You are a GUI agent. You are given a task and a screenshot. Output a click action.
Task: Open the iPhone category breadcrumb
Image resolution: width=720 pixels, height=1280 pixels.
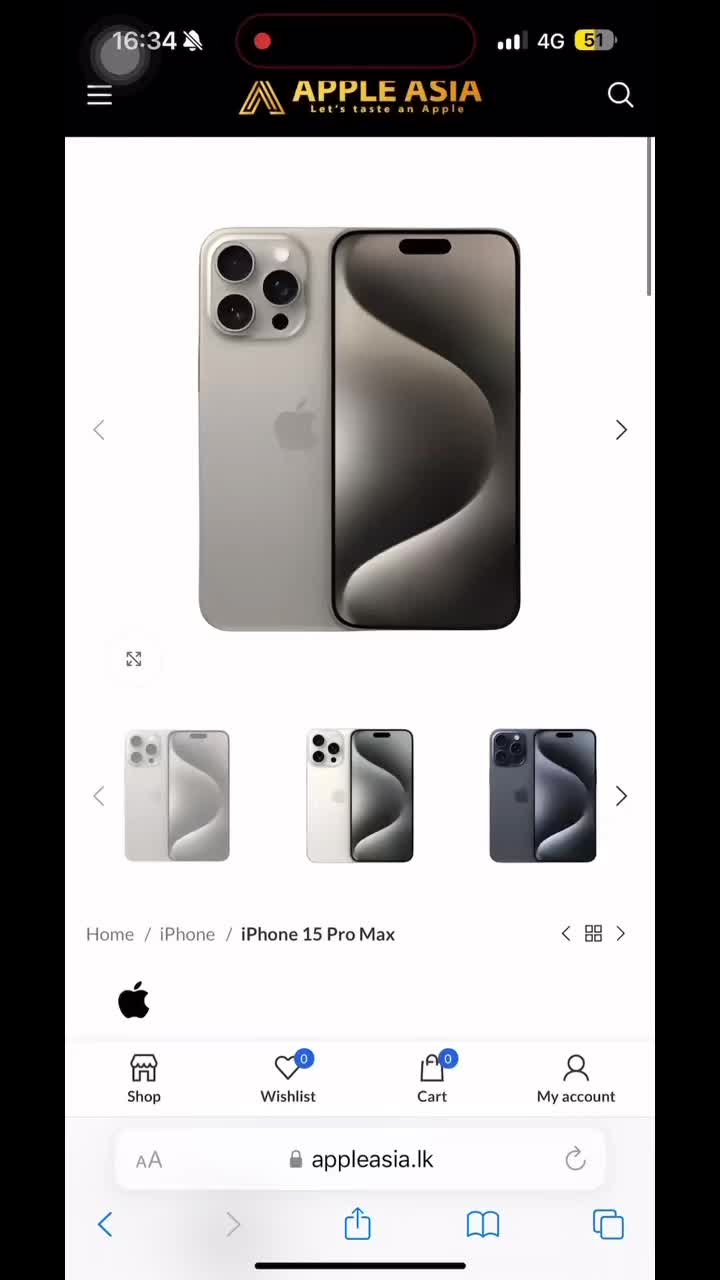point(187,934)
